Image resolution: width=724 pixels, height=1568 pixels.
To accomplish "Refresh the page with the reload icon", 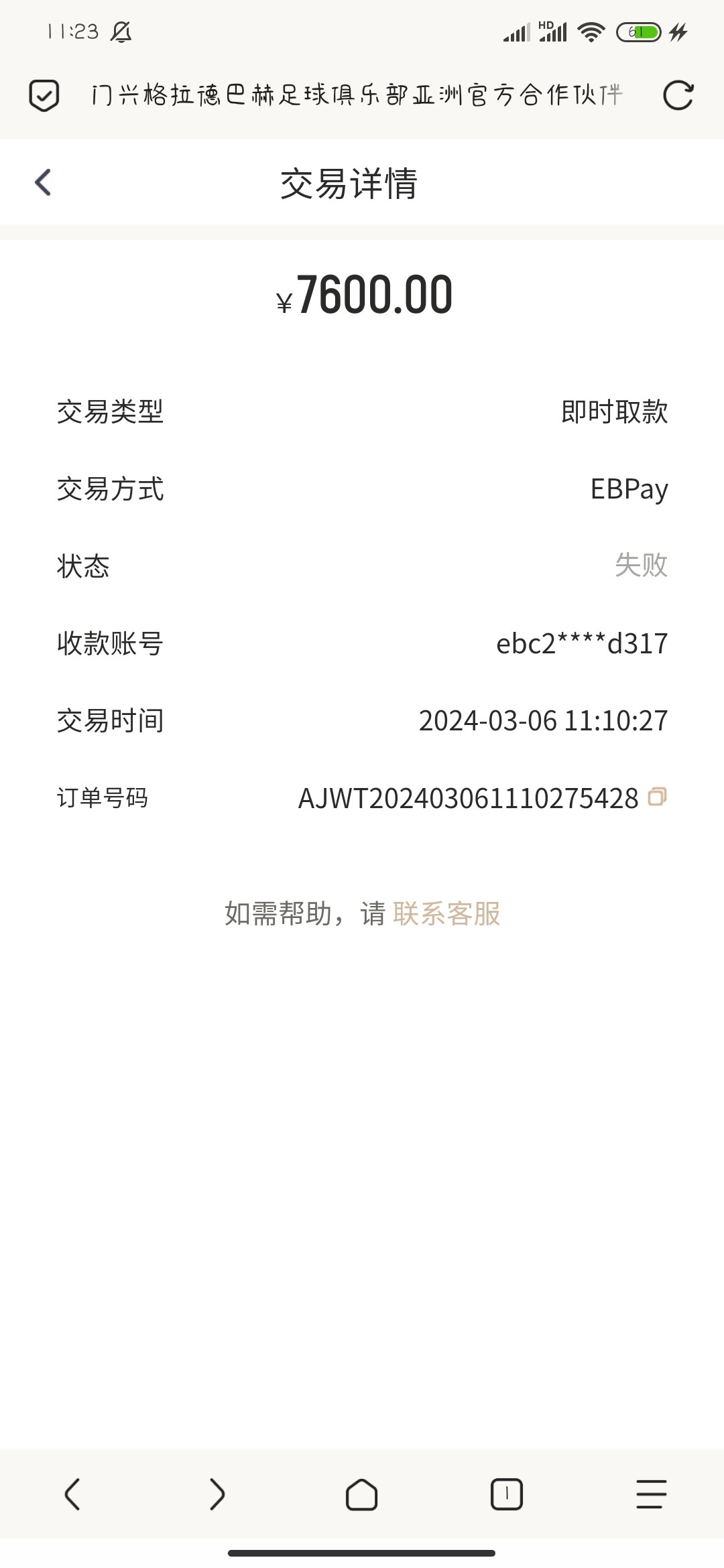I will (679, 96).
